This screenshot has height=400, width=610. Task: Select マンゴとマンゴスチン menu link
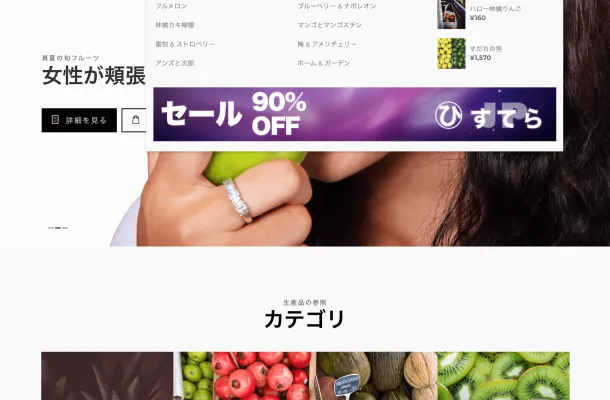tap(330, 25)
